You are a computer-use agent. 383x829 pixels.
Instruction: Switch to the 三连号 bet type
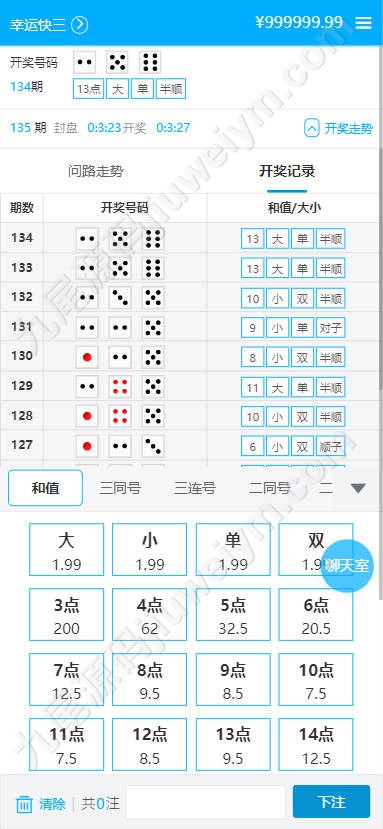click(195, 488)
